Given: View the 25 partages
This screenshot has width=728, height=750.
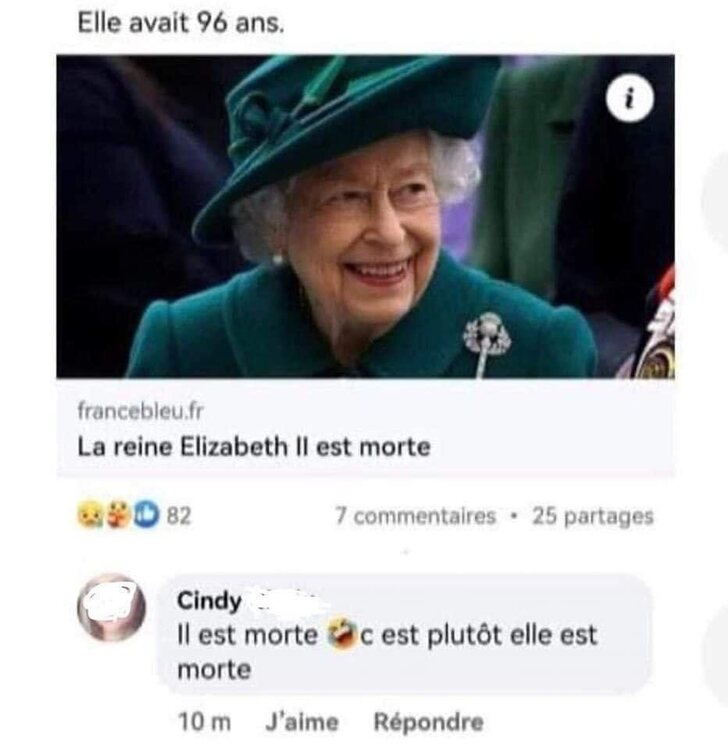Looking at the screenshot, I should tap(593, 516).
